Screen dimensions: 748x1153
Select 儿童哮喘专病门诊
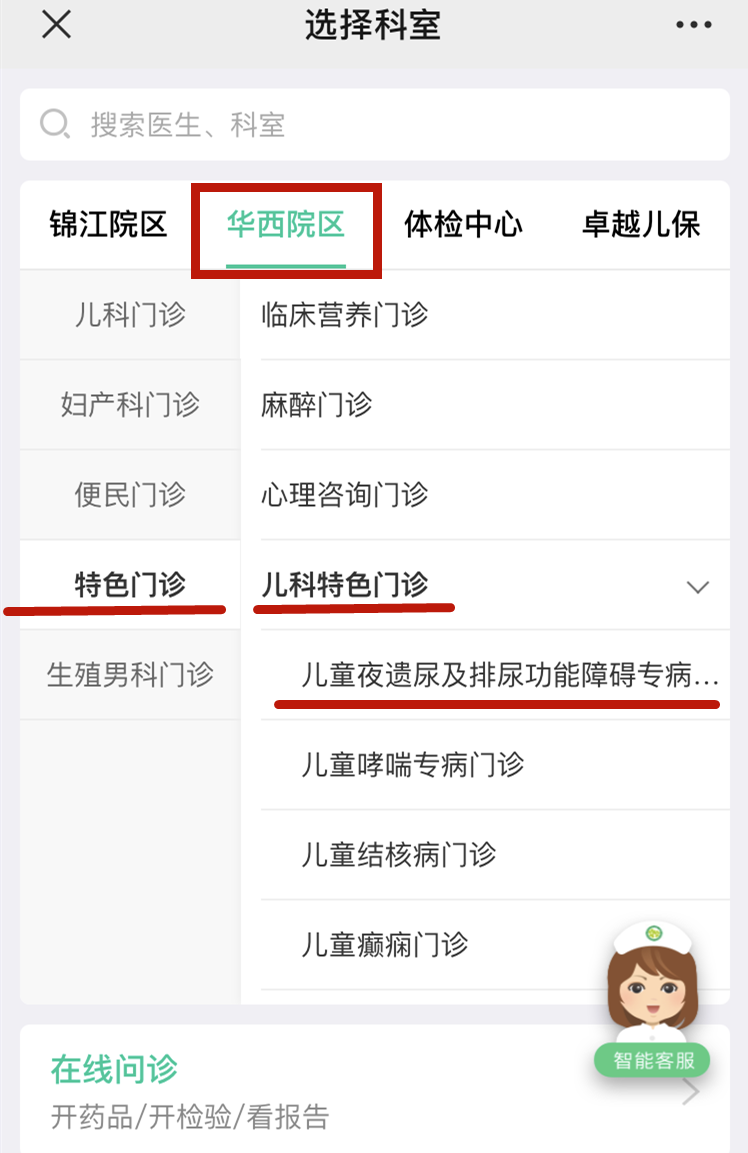point(412,766)
